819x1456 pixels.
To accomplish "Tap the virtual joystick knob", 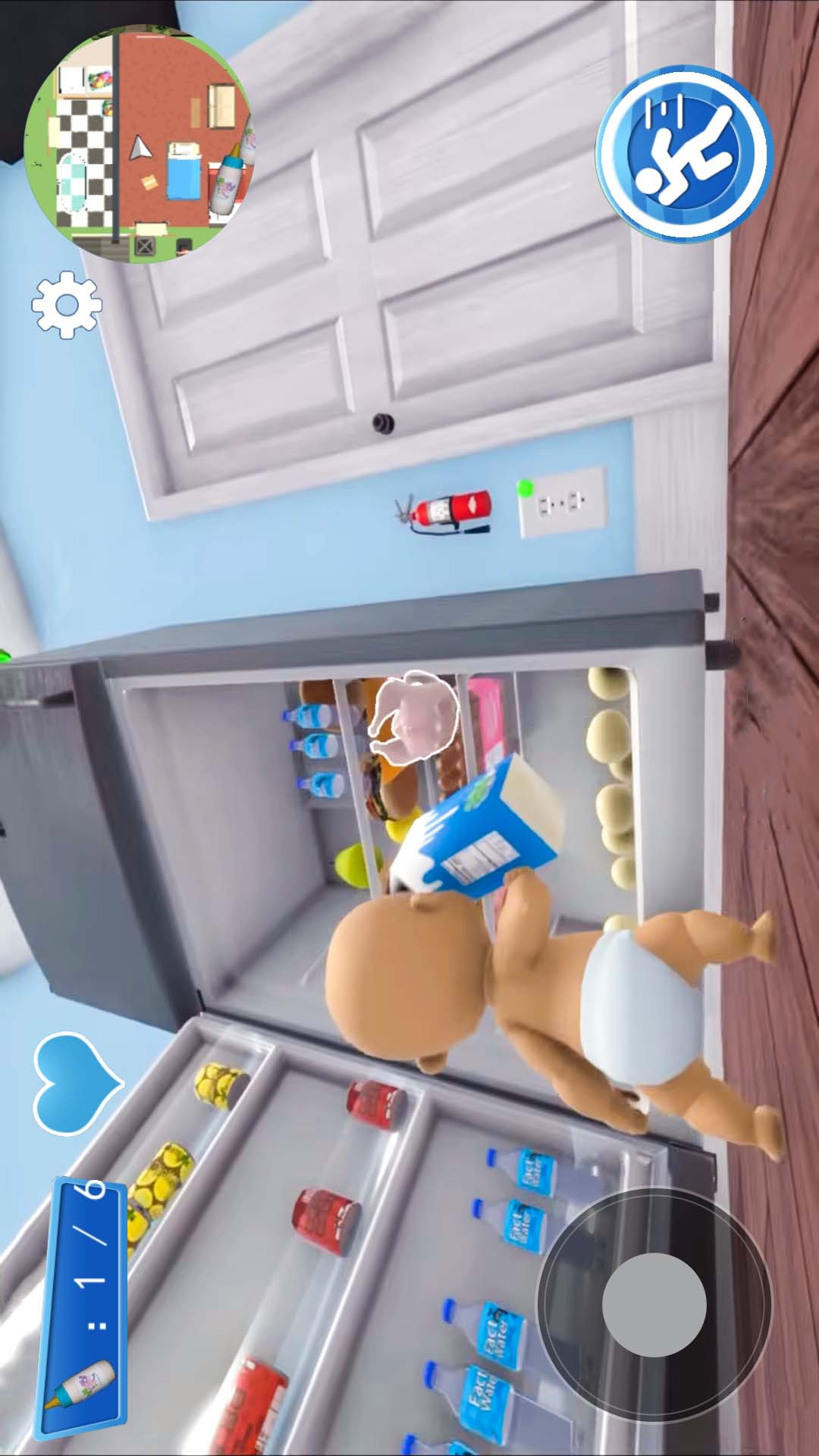I will click(654, 1304).
